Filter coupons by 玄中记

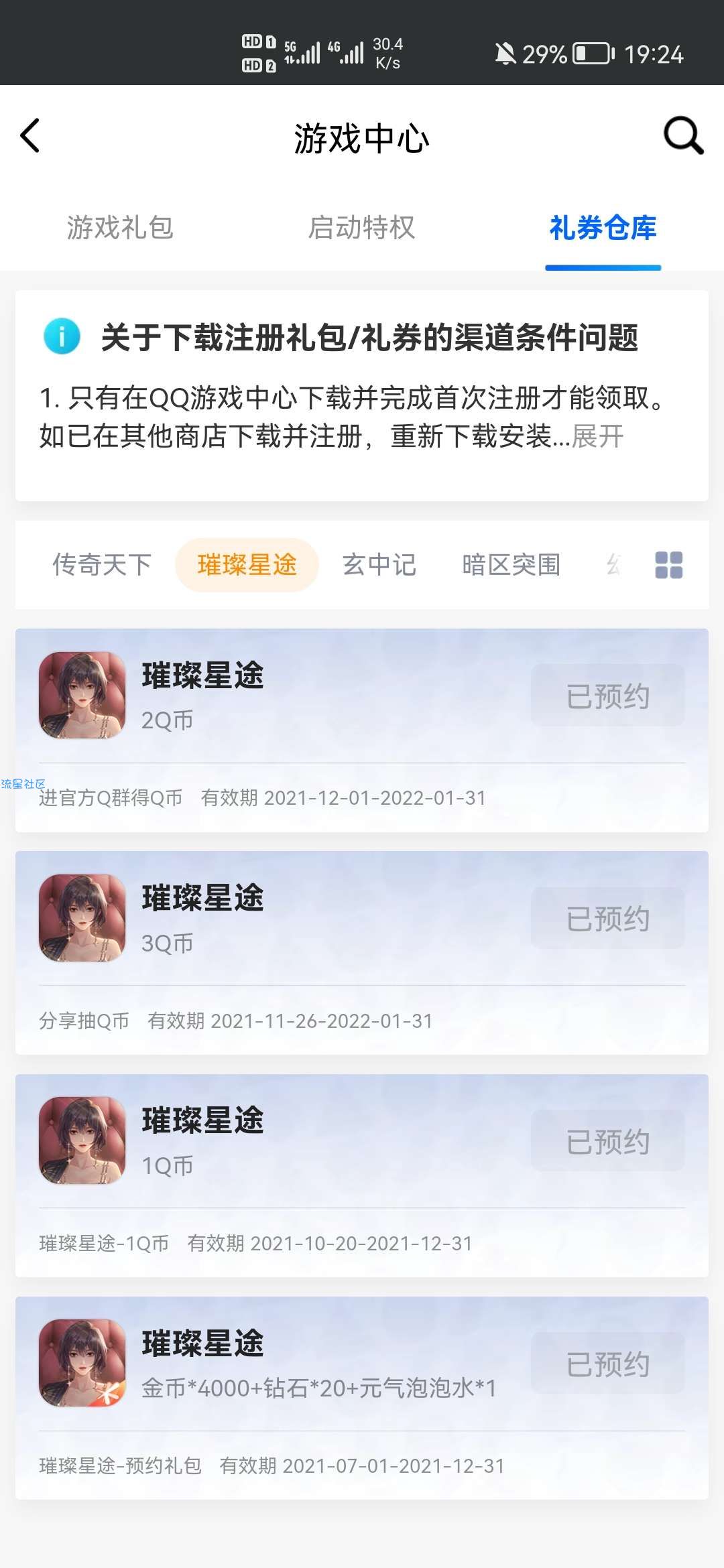pyautogui.click(x=379, y=565)
